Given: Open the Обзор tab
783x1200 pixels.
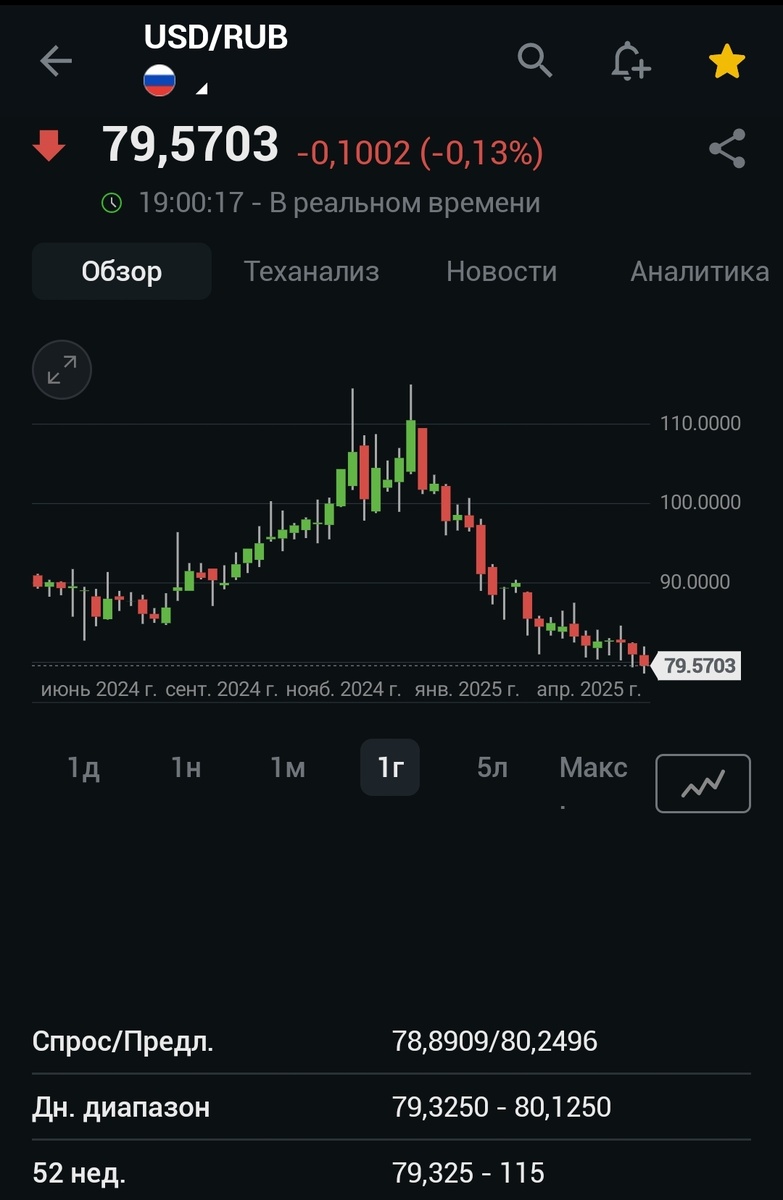Looking at the screenshot, I should (x=122, y=271).
